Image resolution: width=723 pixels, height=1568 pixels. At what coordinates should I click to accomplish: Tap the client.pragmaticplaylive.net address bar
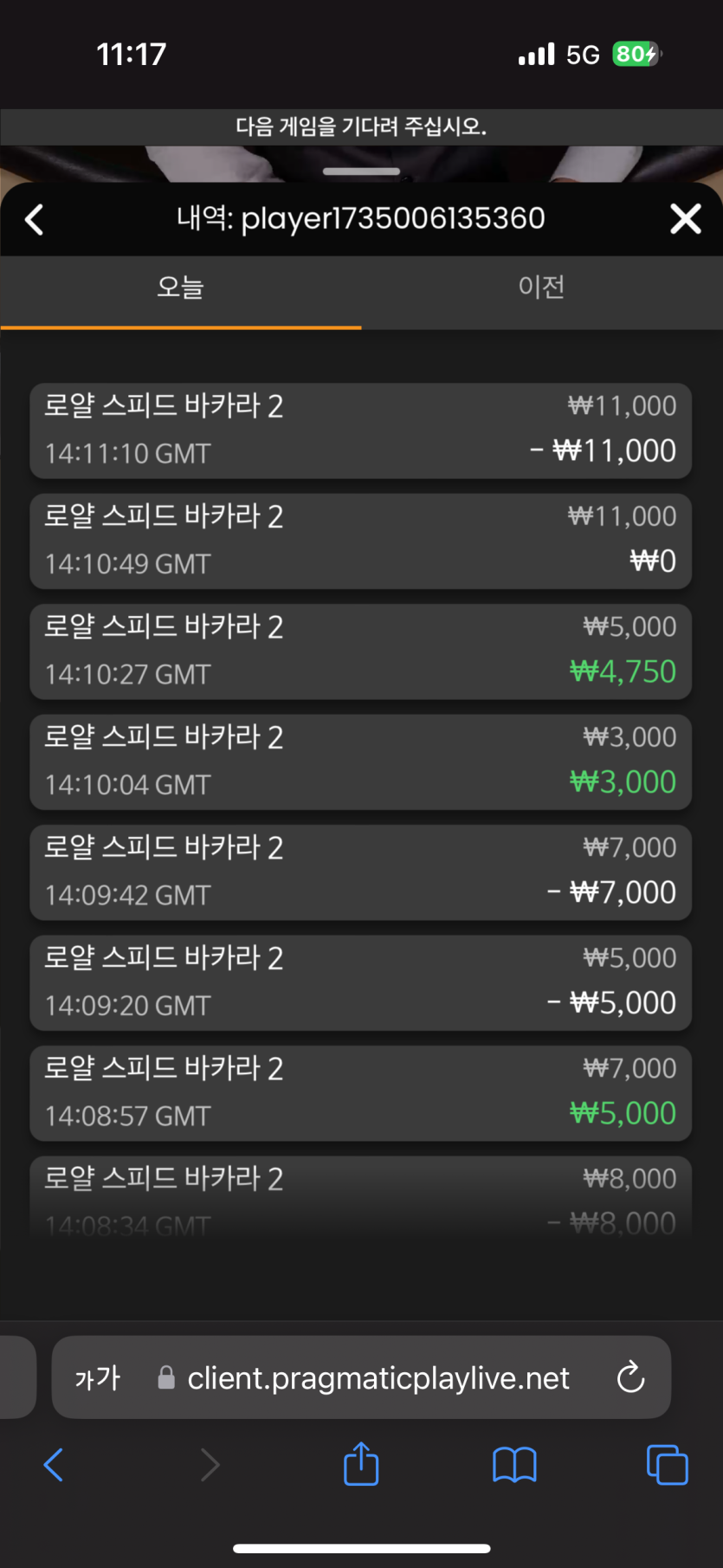pos(378,1377)
